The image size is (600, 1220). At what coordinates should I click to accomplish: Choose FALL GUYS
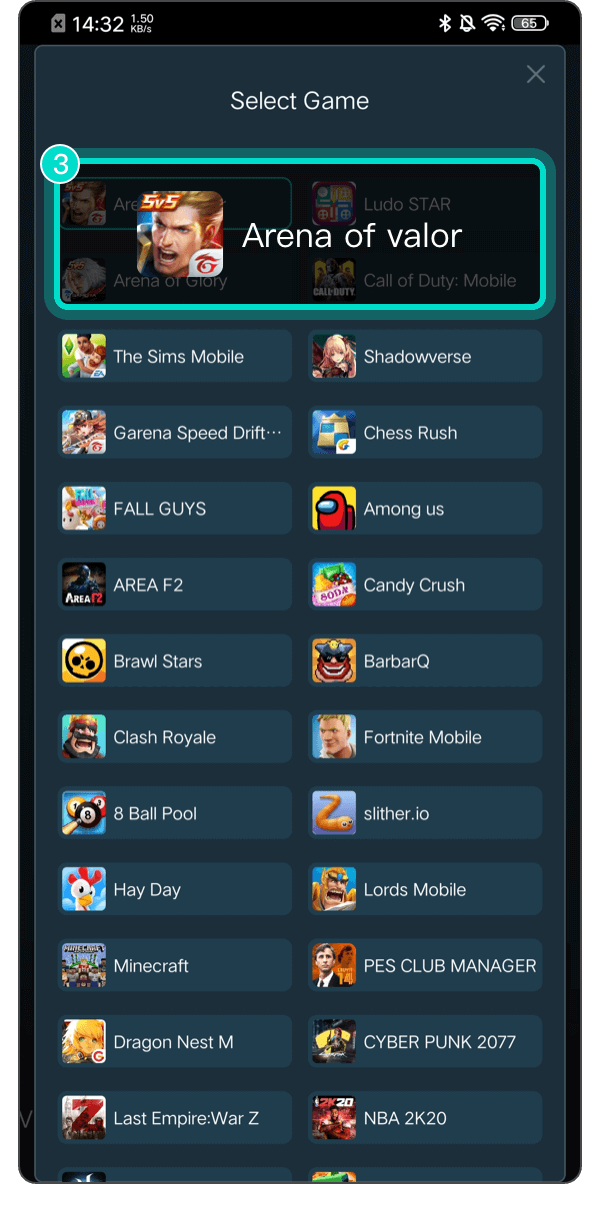[x=175, y=509]
